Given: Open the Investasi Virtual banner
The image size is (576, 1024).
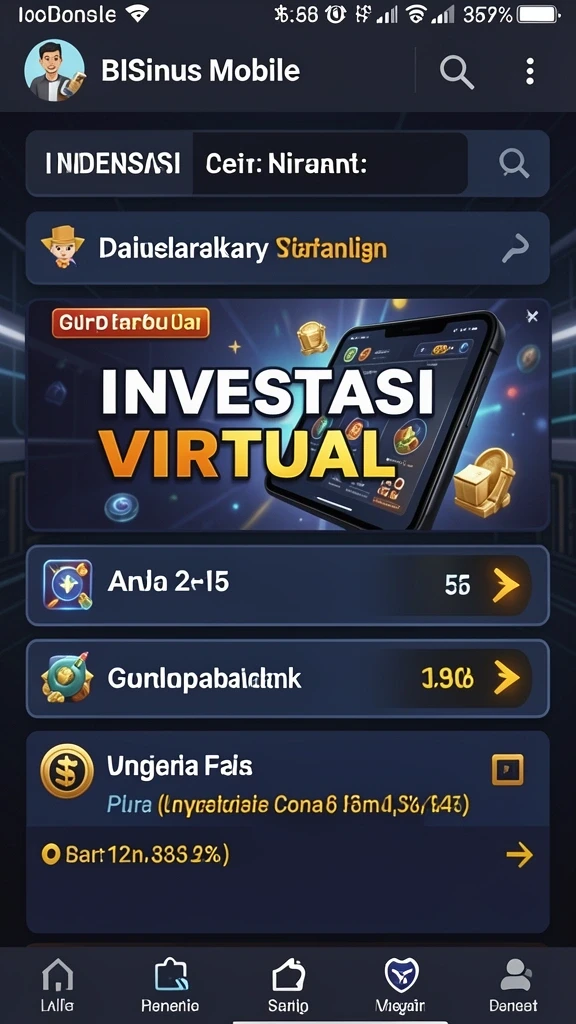Looking at the screenshot, I should tap(287, 415).
